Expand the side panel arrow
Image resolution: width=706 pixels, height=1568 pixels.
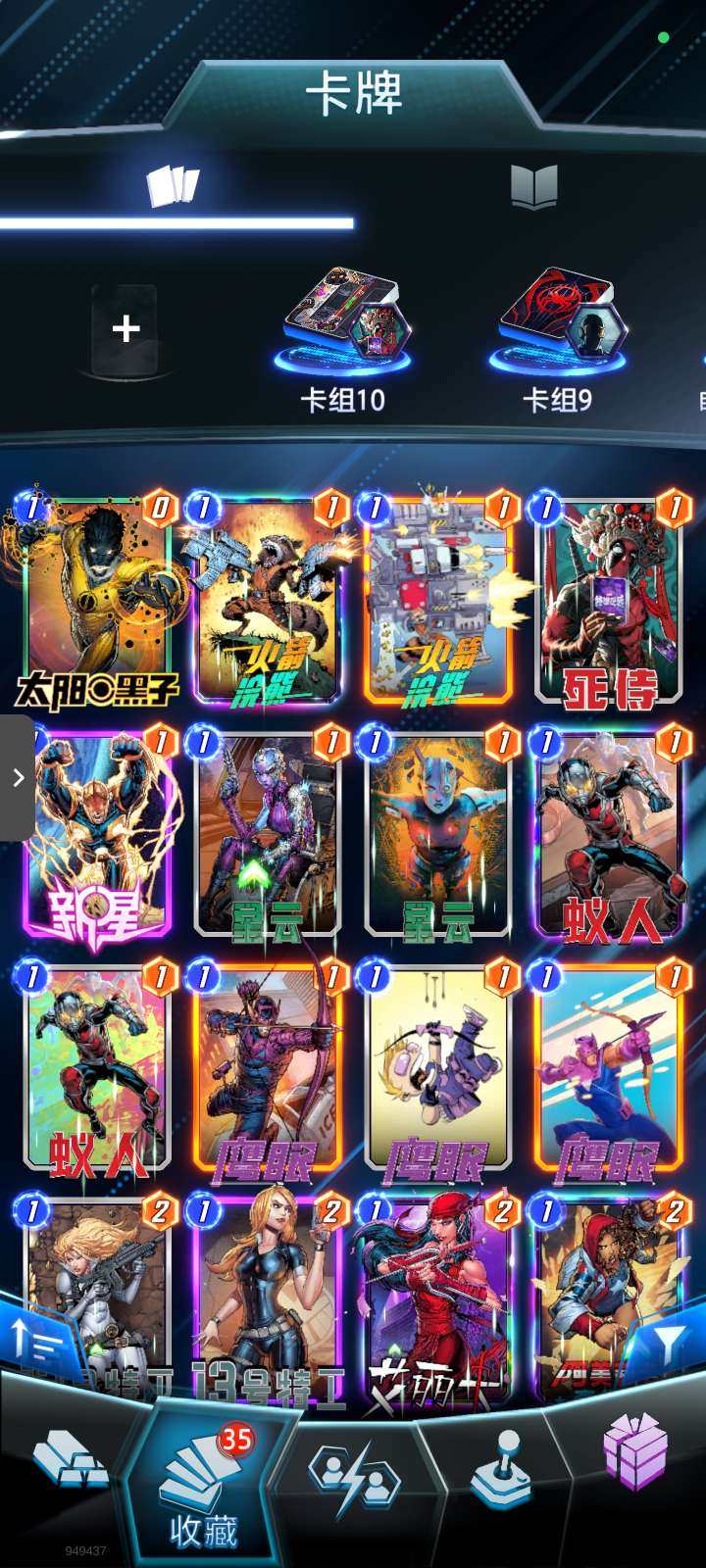[x=18, y=778]
